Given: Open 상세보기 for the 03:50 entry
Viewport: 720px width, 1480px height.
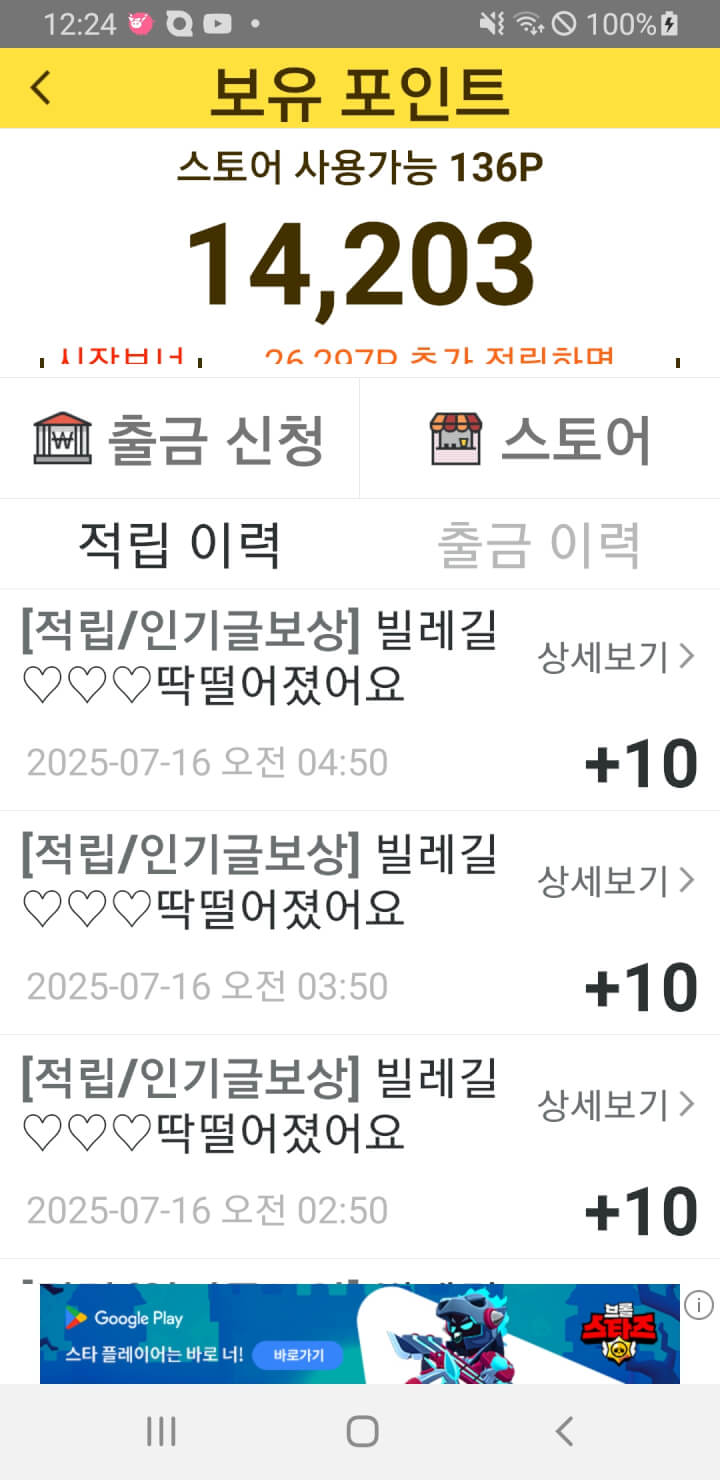Looking at the screenshot, I should pyautogui.click(x=615, y=881).
